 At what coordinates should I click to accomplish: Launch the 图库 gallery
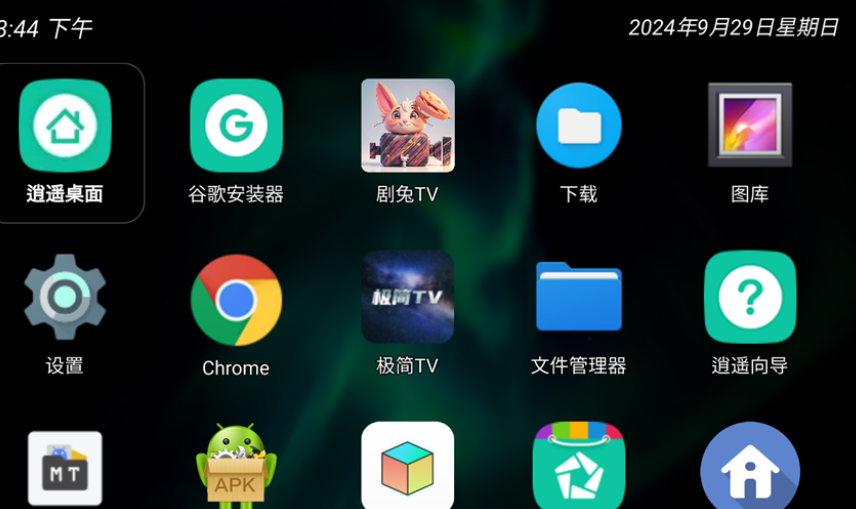point(749,126)
